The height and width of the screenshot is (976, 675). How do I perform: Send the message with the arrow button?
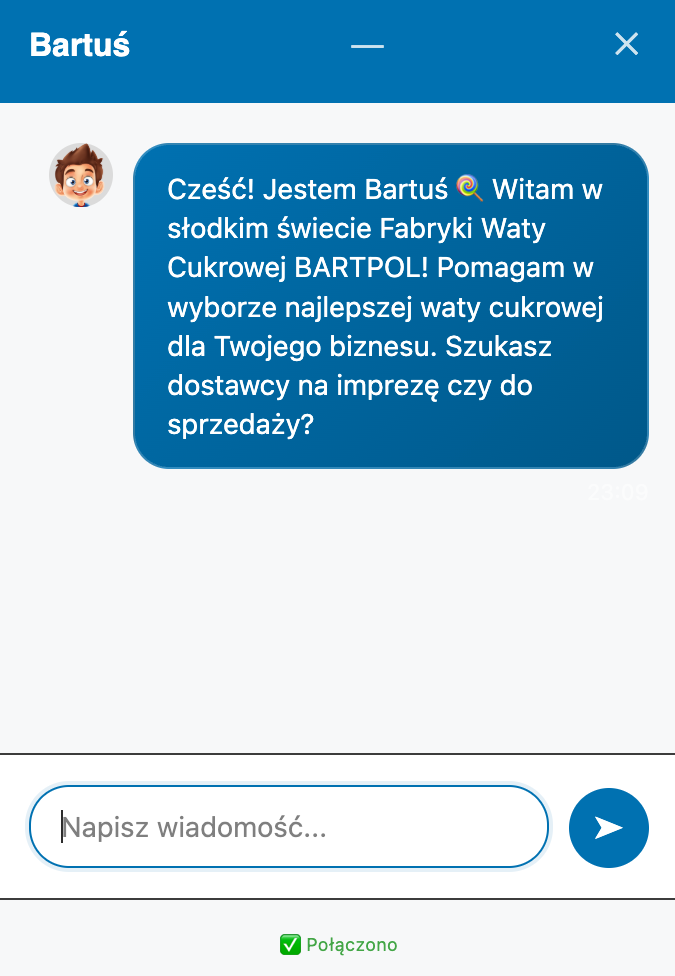point(608,827)
